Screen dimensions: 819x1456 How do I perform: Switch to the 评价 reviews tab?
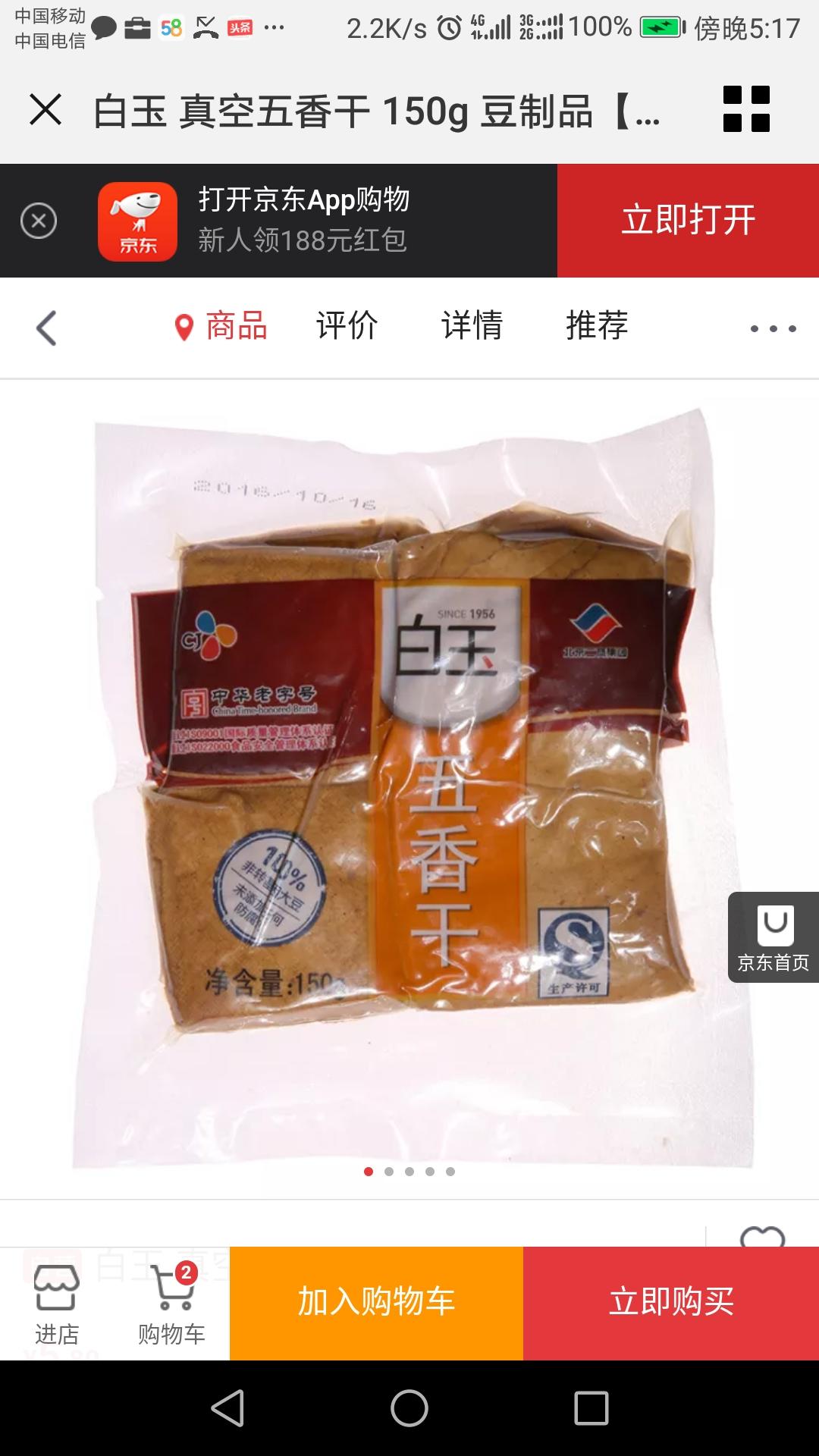pyautogui.click(x=347, y=326)
